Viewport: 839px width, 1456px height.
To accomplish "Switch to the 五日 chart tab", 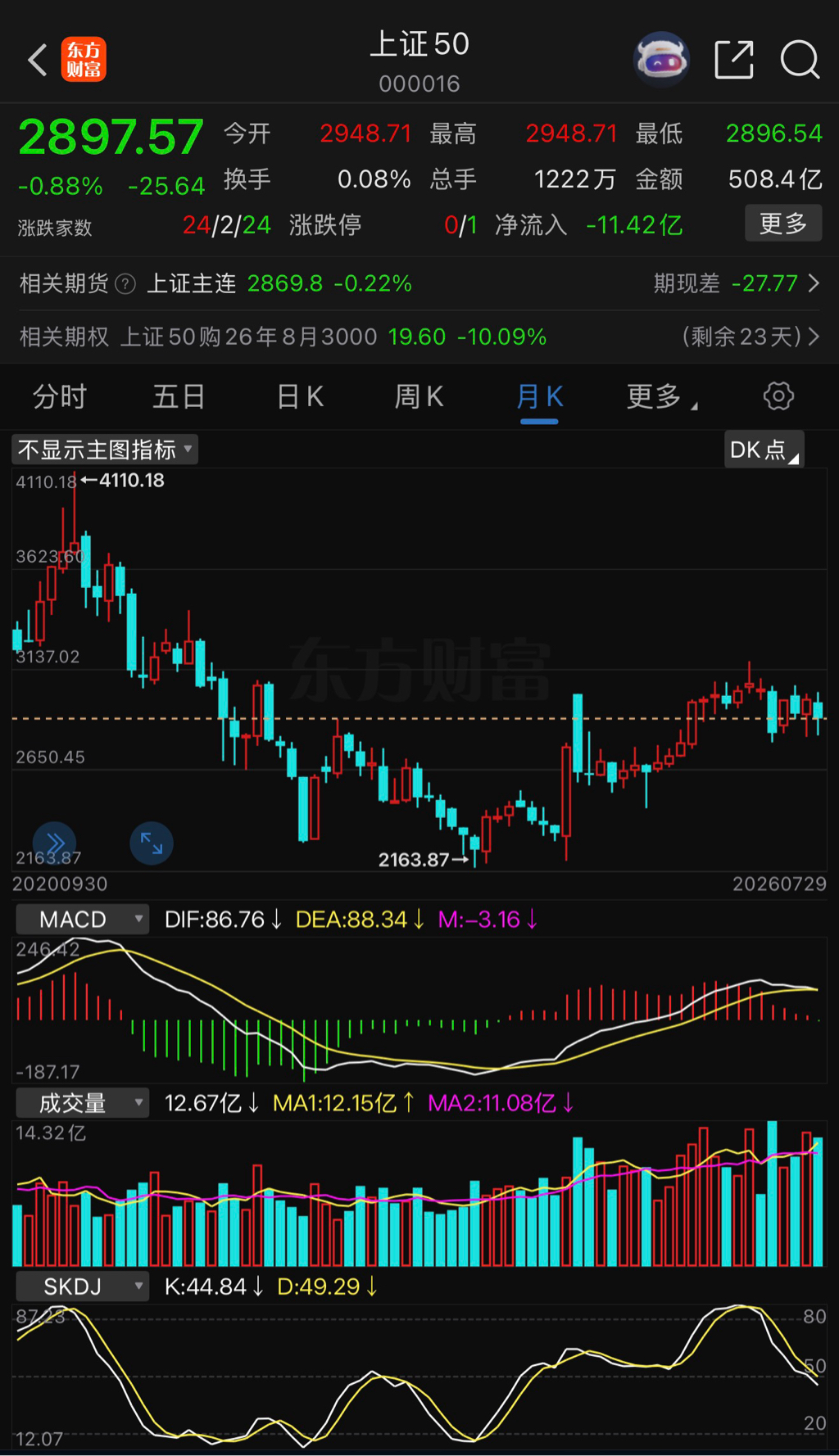I will (179, 397).
